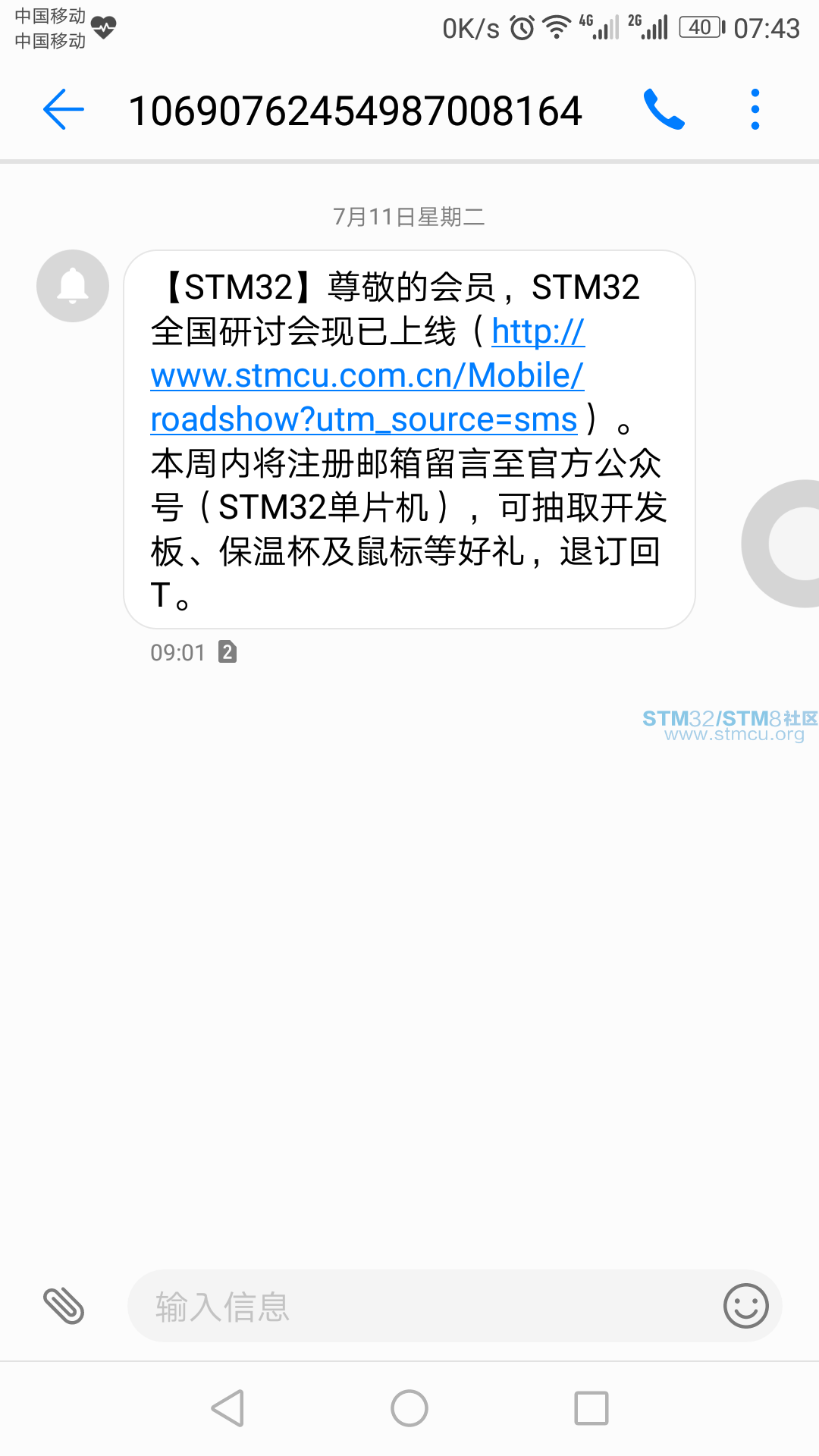819x1456 pixels.
Task: Return to the home screen
Action: pyautogui.click(x=409, y=1408)
